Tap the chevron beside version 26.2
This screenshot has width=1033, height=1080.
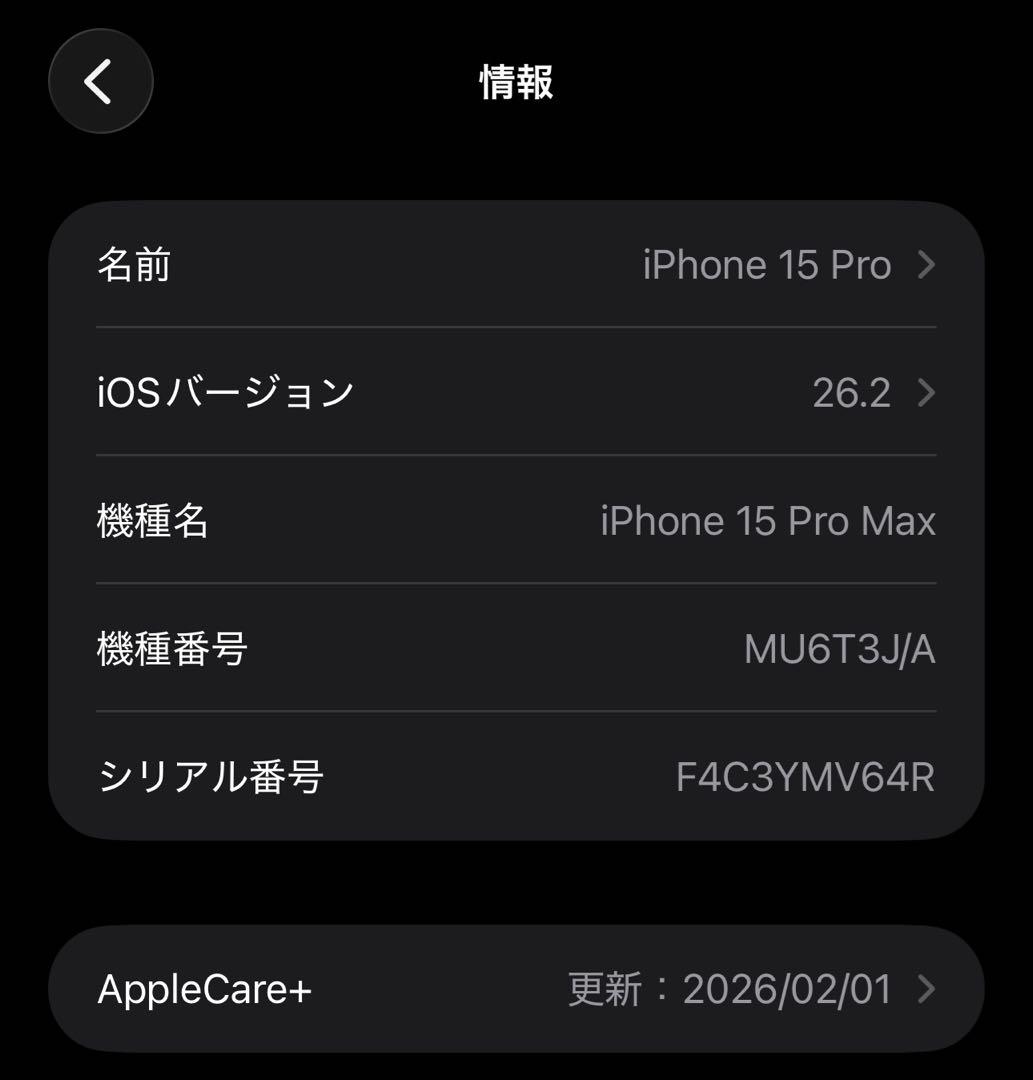tap(929, 393)
